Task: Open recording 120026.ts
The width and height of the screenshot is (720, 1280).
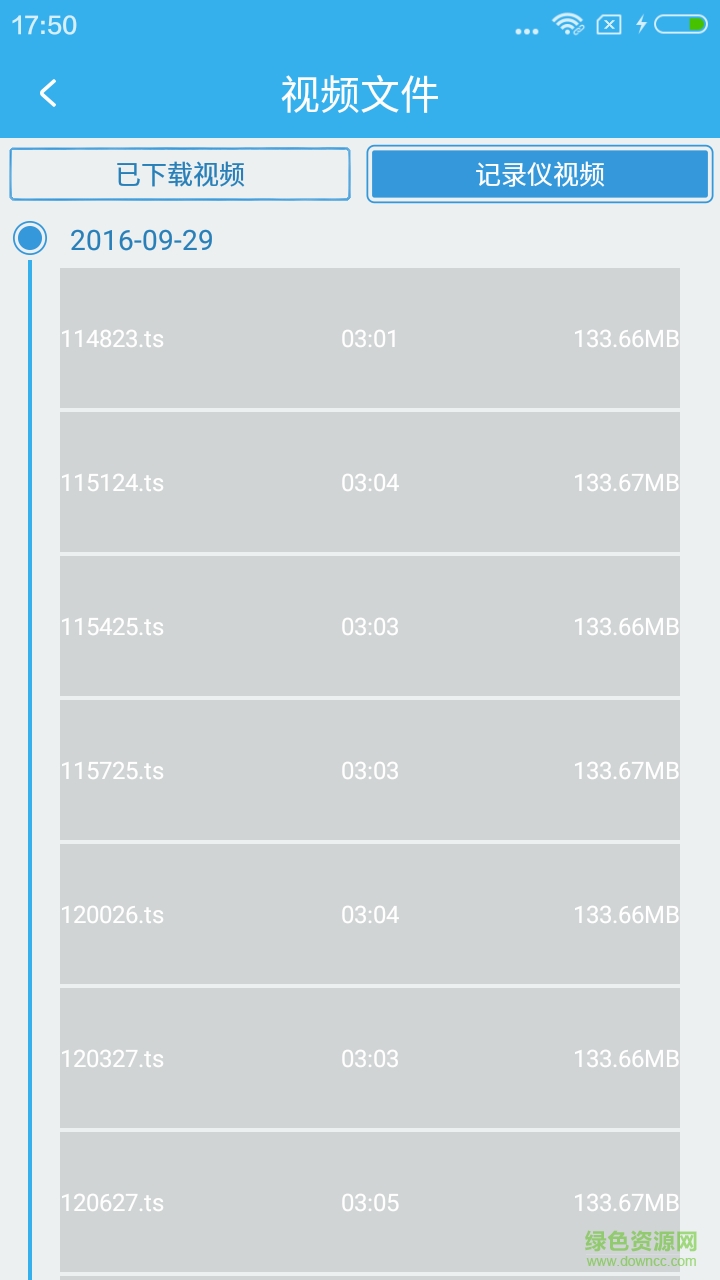Action: (x=370, y=914)
